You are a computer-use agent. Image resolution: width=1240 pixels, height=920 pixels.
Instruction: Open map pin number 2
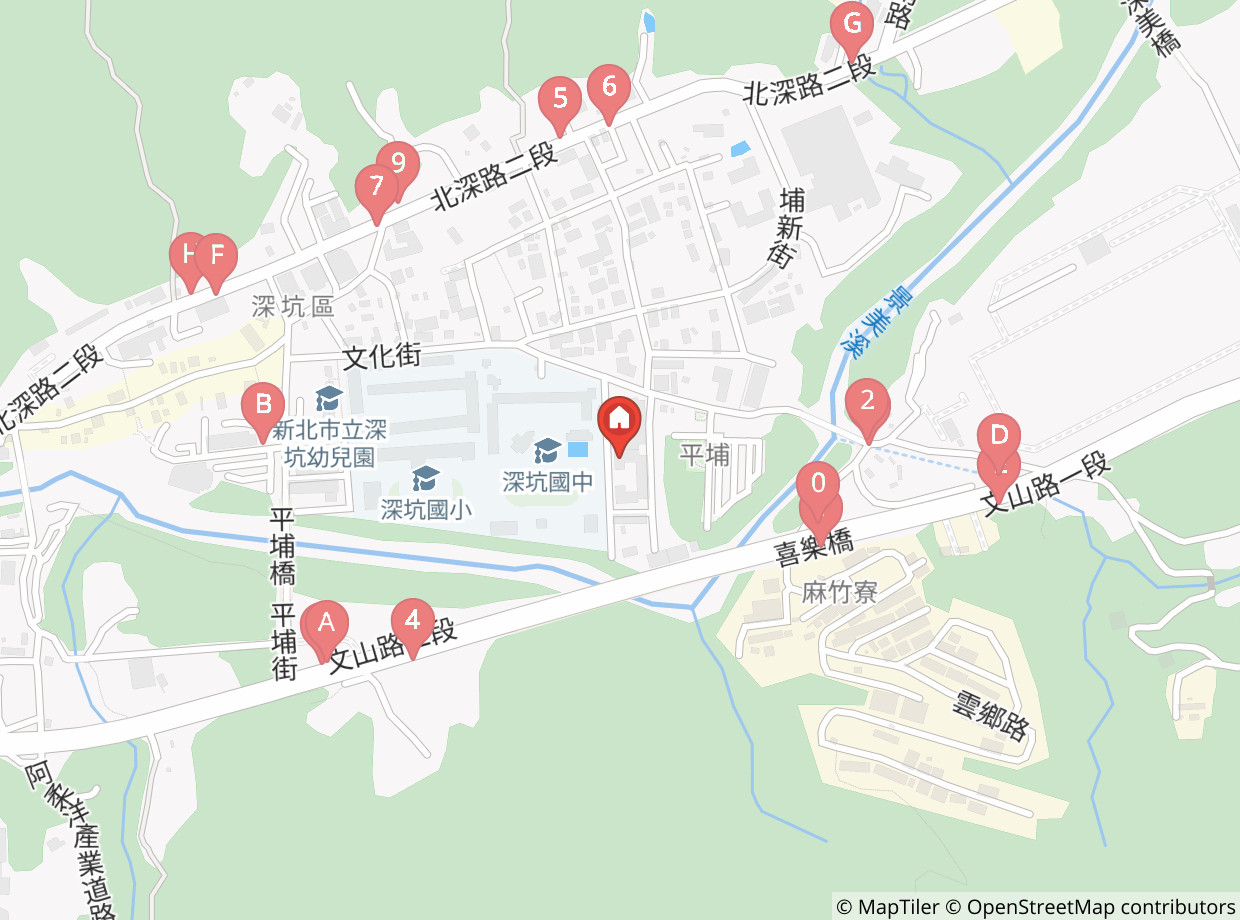tap(867, 408)
